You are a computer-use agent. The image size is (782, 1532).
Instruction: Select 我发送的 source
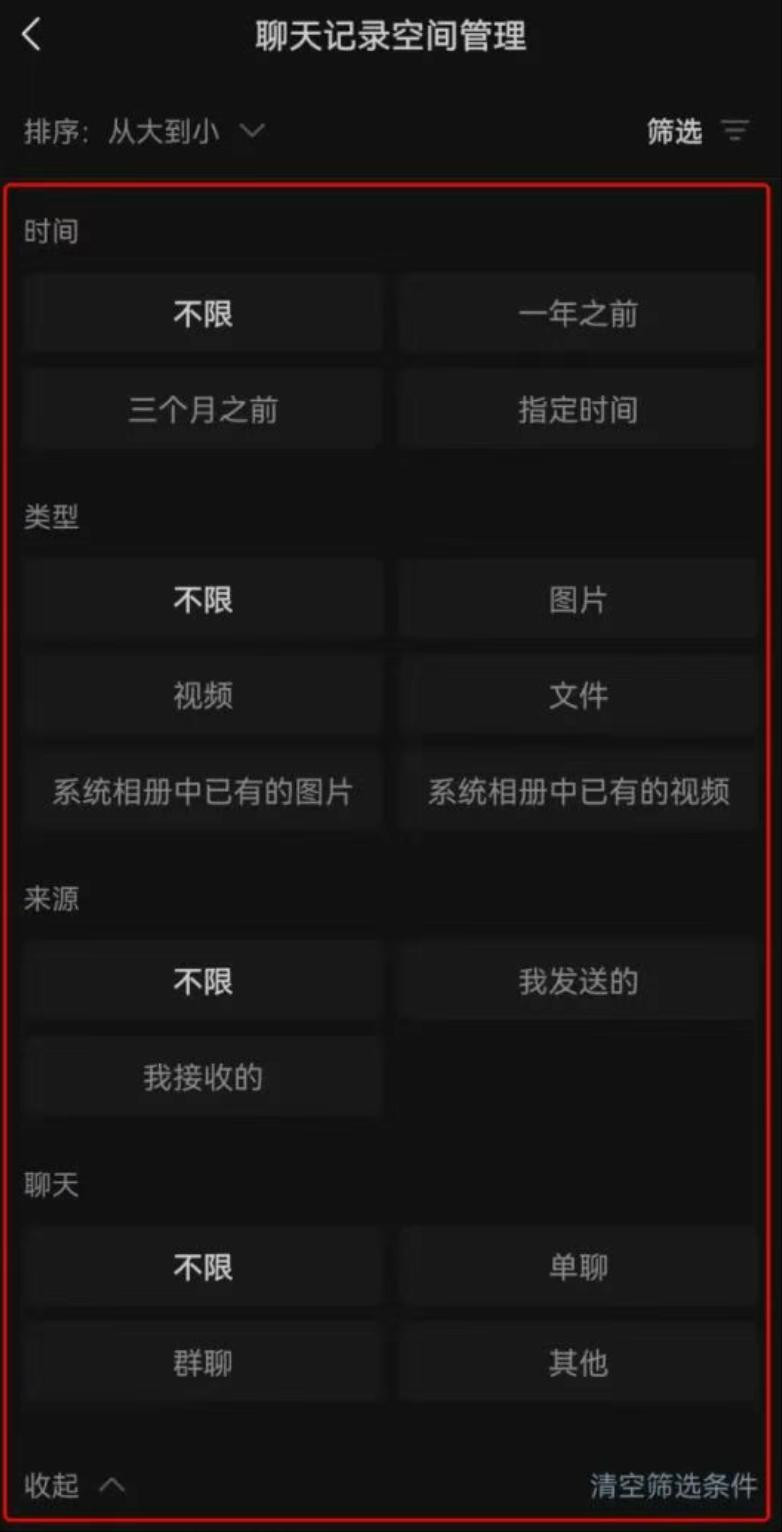pyautogui.click(x=577, y=982)
